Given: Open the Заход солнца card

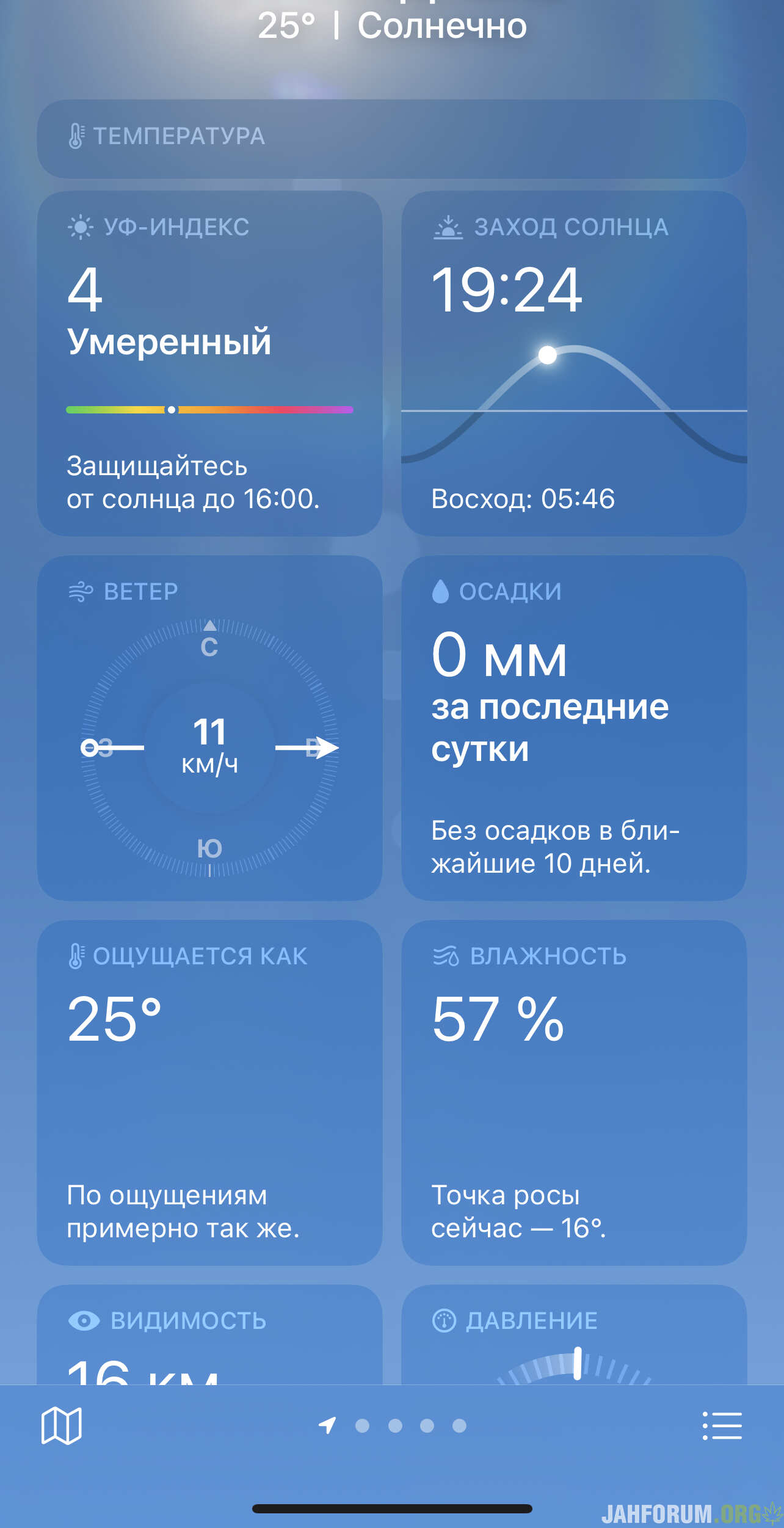Looking at the screenshot, I should [x=574, y=363].
